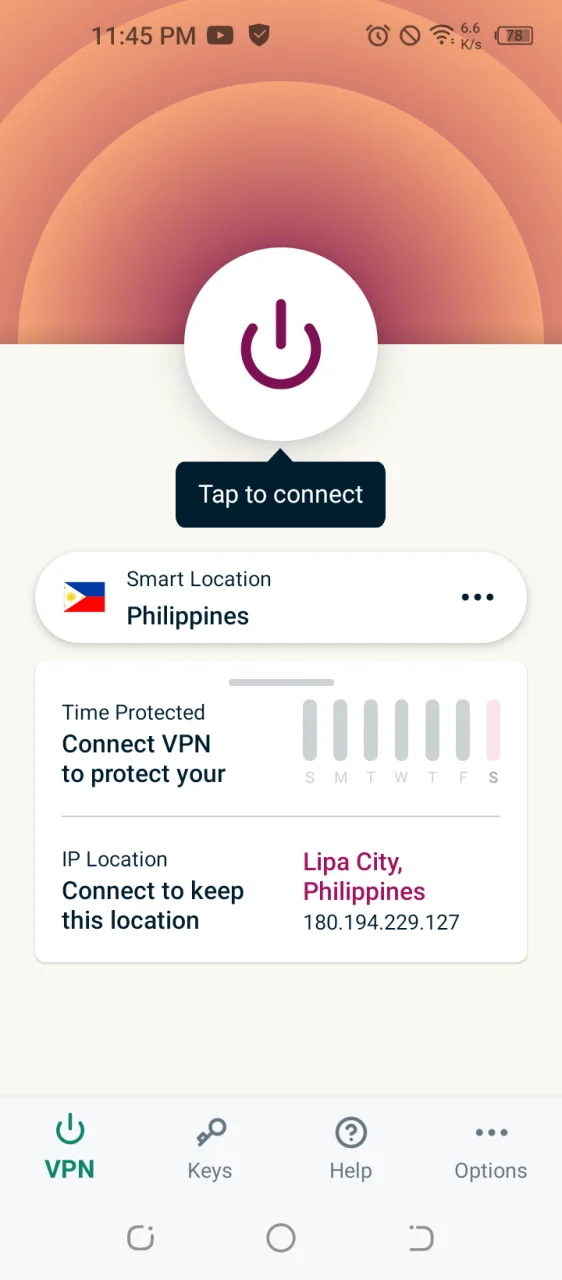The height and width of the screenshot is (1280, 562).
Task: Select the VPN tab
Action: pyautogui.click(x=70, y=1150)
